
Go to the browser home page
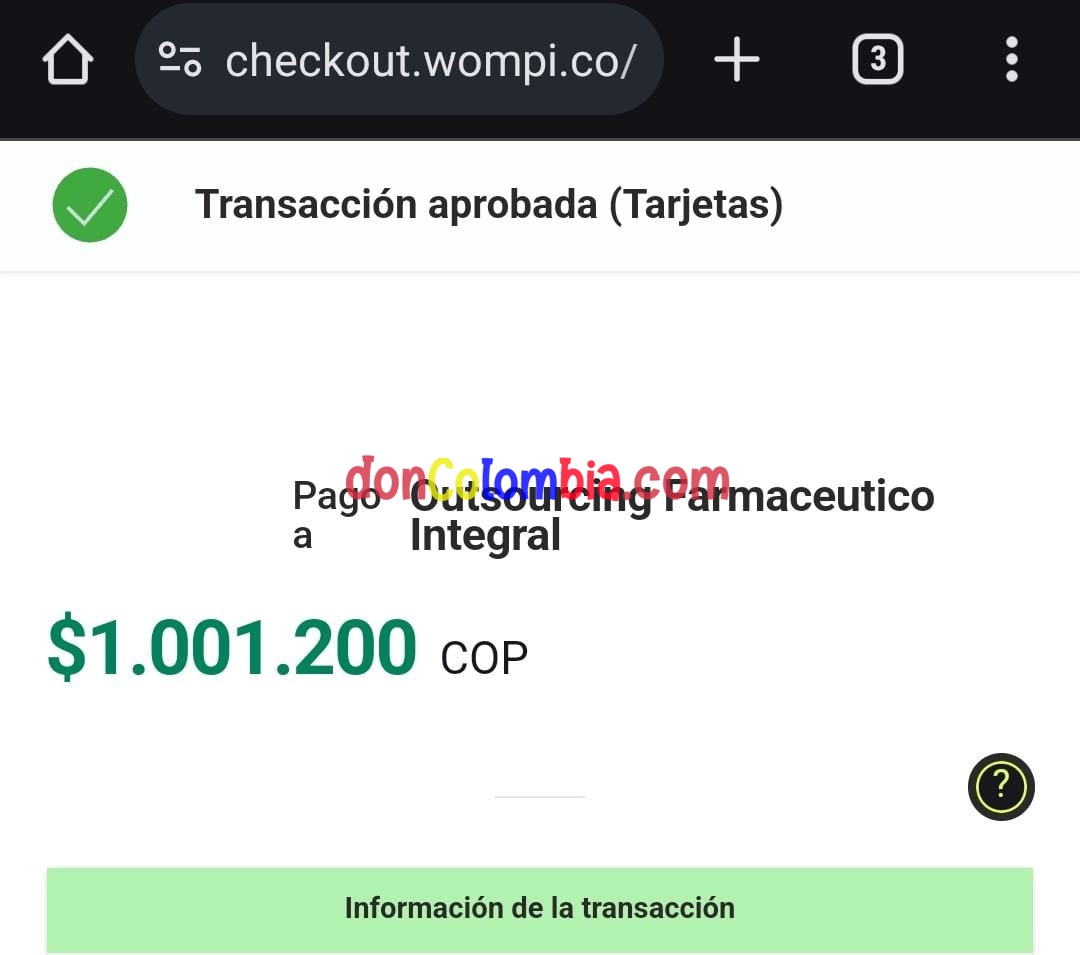68,61
